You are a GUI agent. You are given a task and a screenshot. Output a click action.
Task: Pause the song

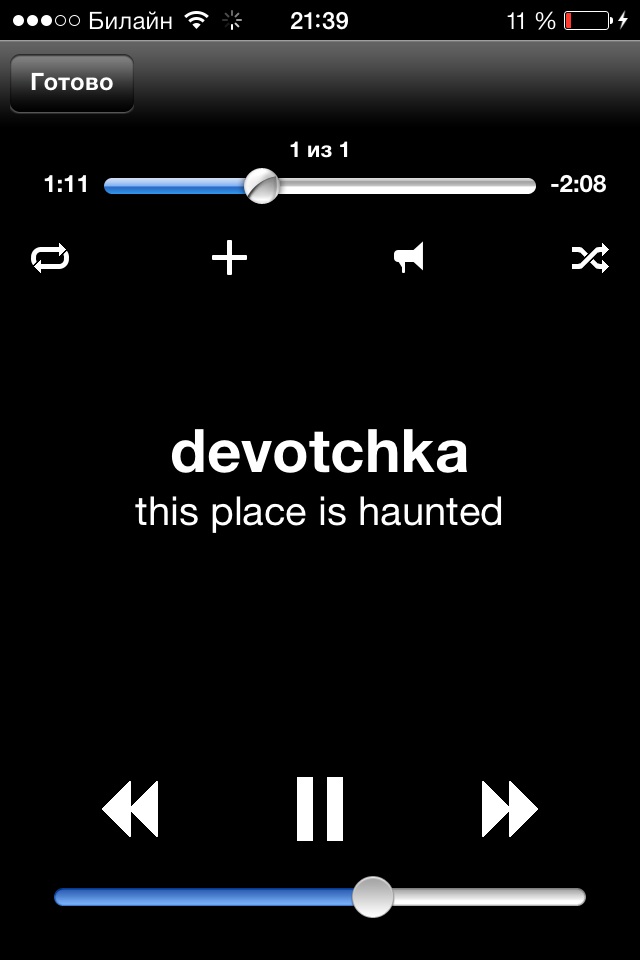click(x=320, y=808)
